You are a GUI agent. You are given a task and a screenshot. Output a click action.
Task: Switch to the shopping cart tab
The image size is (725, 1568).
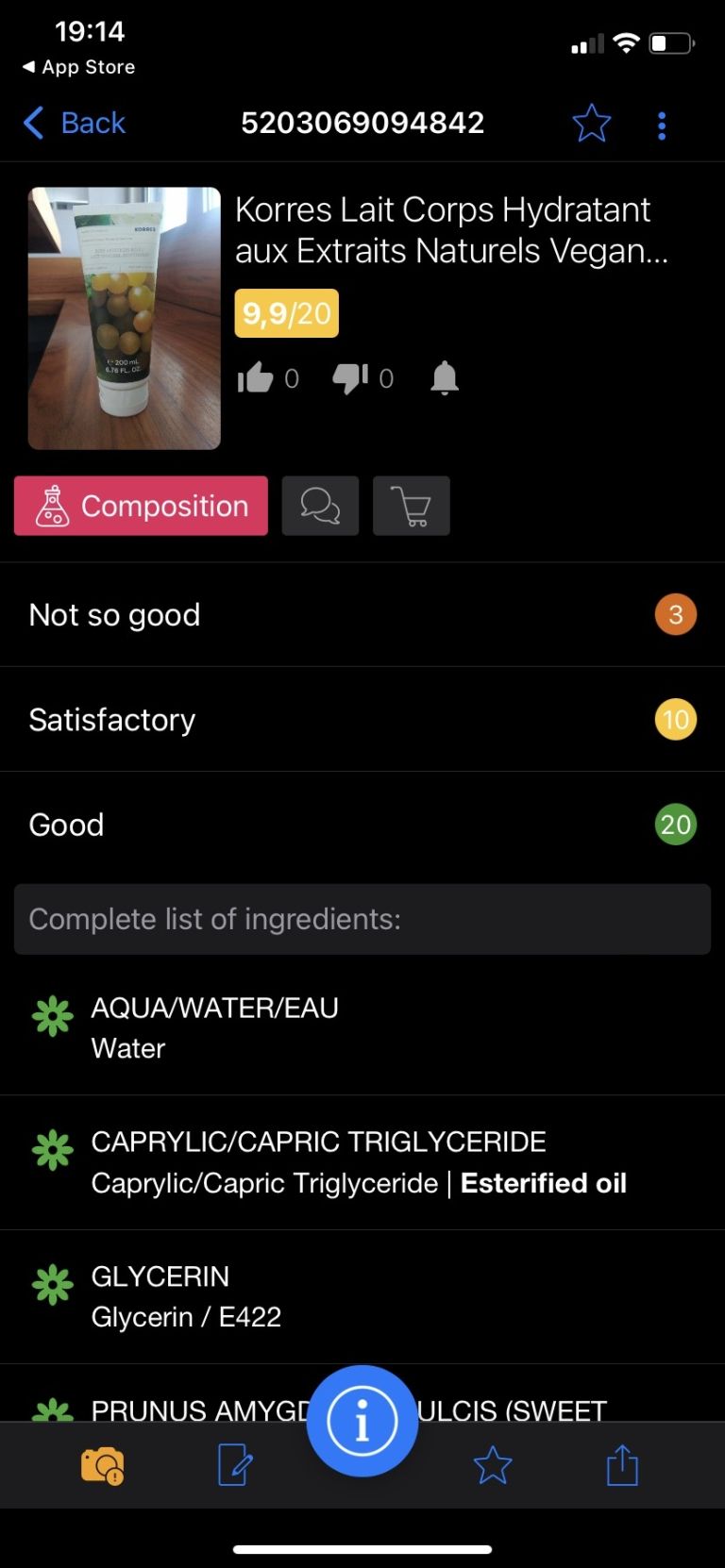tap(412, 506)
